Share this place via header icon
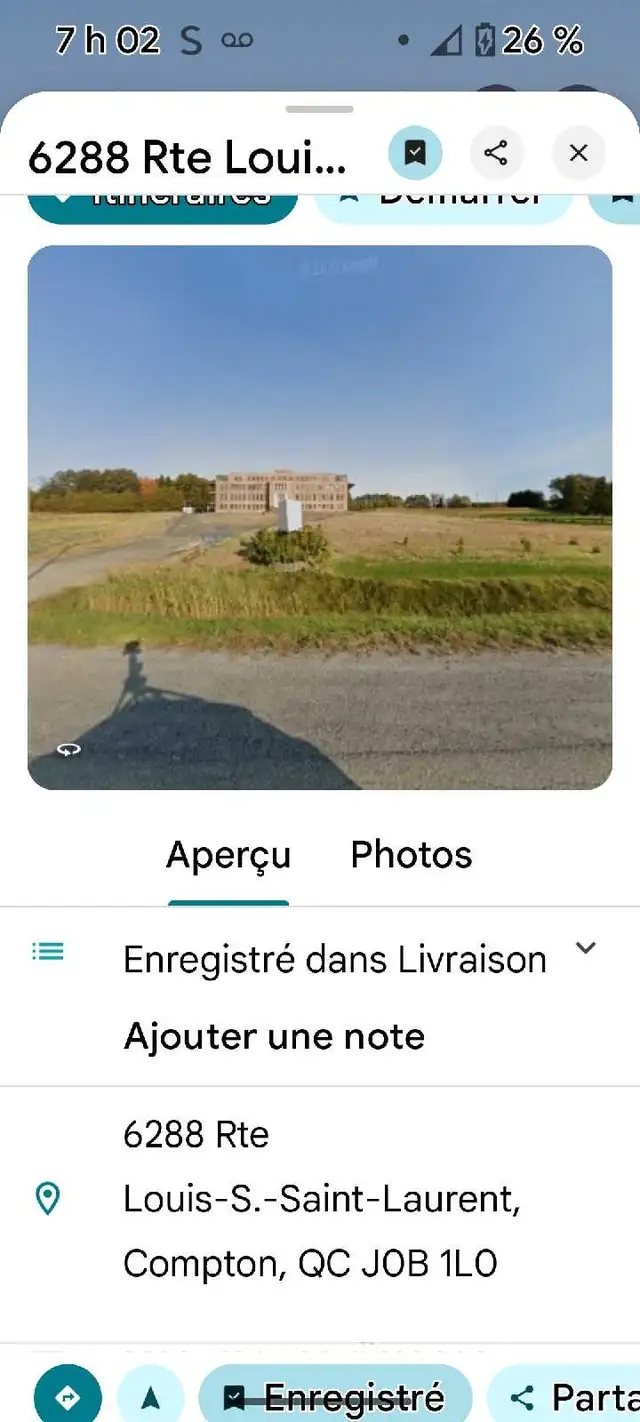640x1422 pixels. pyautogui.click(x=496, y=153)
